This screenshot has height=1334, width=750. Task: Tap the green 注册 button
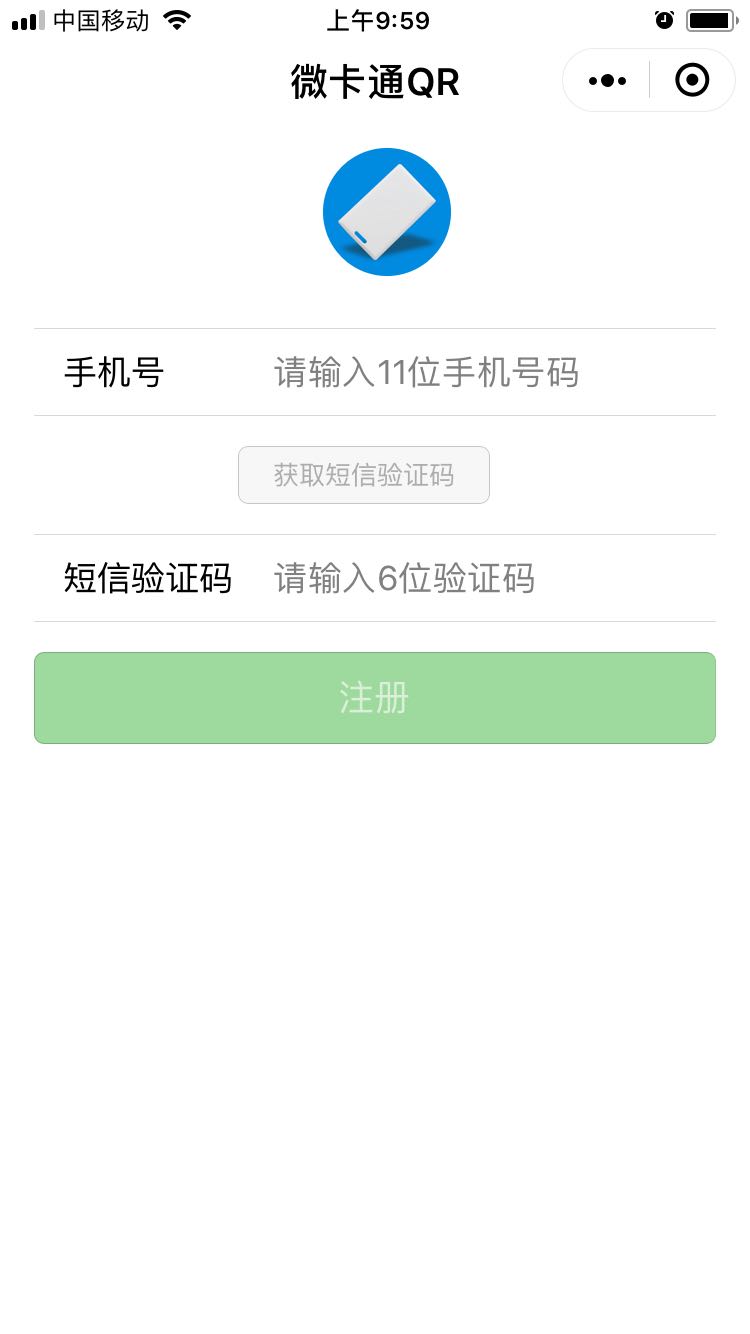click(375, 697)
